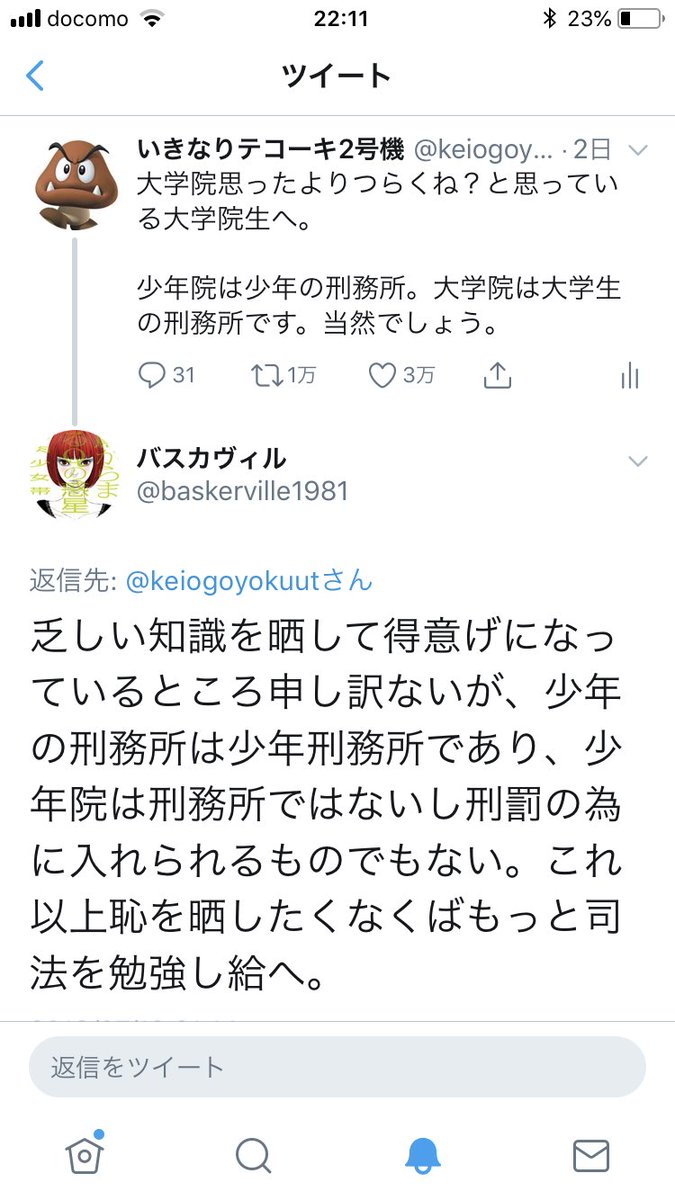Switch to the Home tab
This screenshot has height=1200, width=675.
(x=86, y=1155)
